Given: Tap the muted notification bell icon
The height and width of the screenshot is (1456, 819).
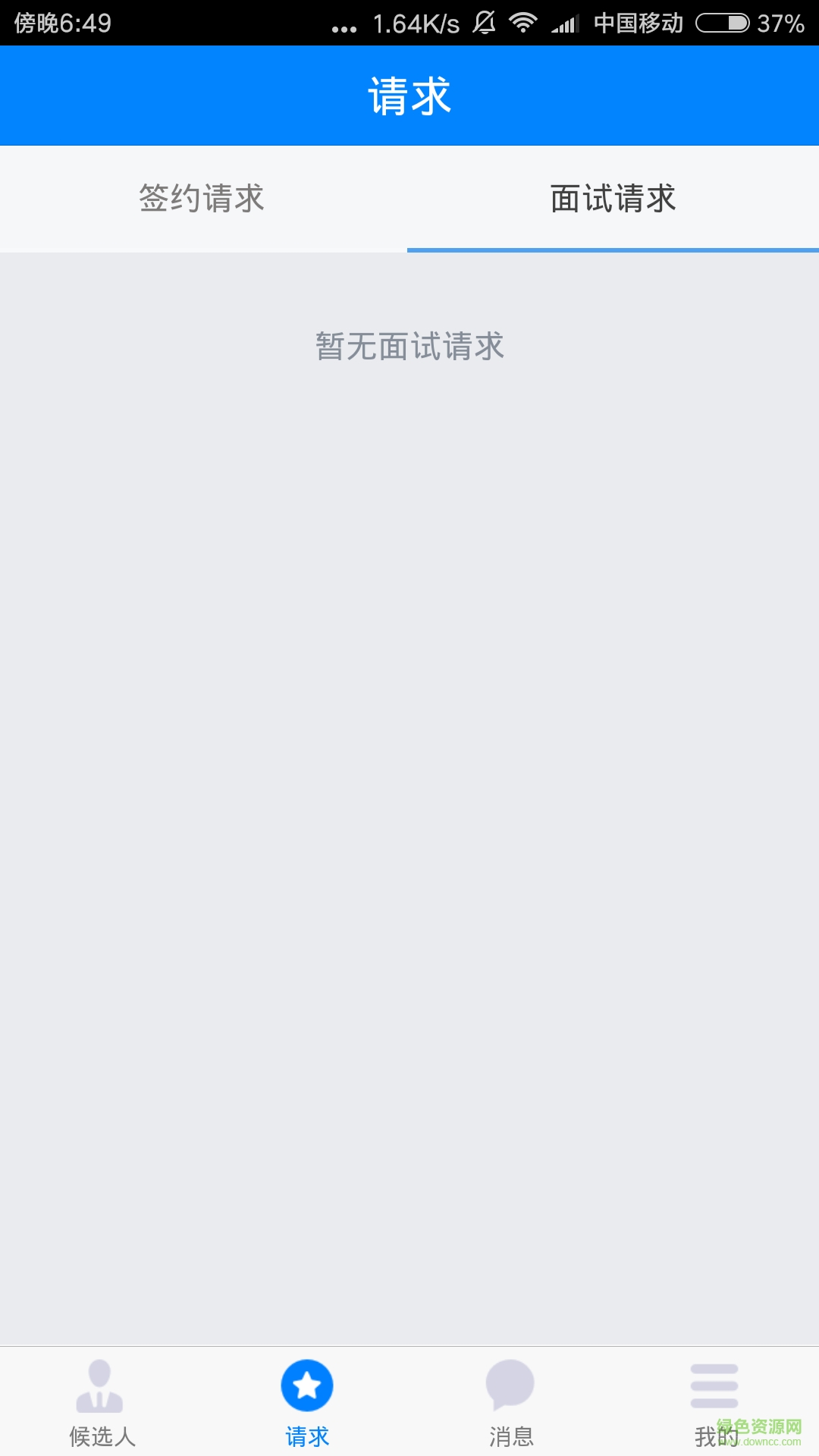Looking at the screenshot, I should [485, 22].
